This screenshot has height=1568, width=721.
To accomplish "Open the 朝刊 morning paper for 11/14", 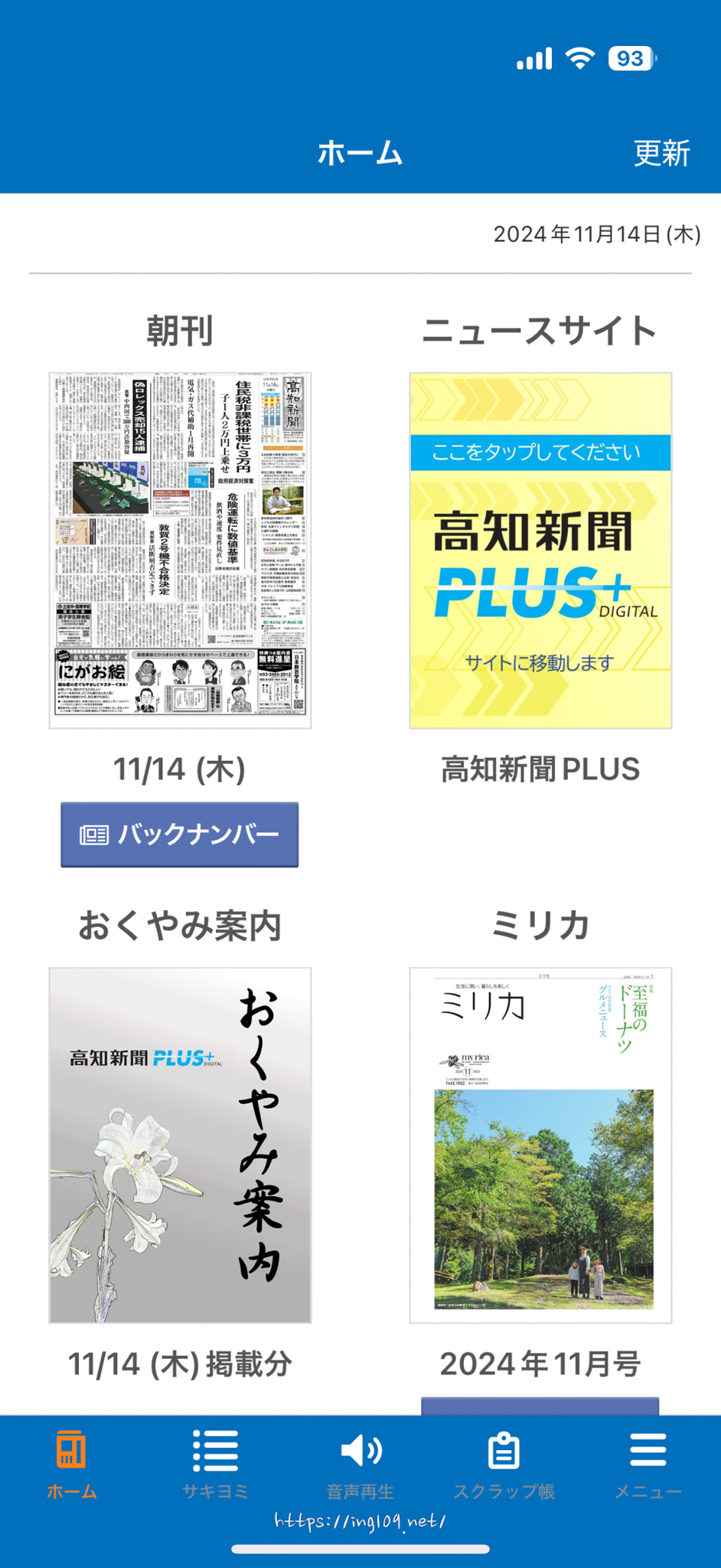I will [180, 550].
